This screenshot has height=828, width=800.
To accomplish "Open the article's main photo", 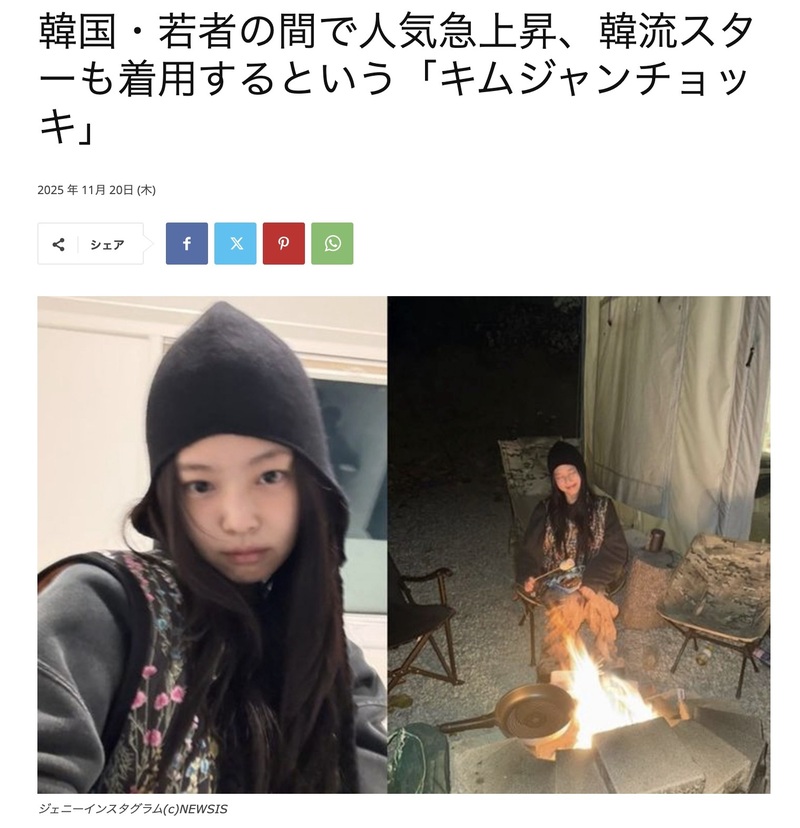I will point(404,545).
